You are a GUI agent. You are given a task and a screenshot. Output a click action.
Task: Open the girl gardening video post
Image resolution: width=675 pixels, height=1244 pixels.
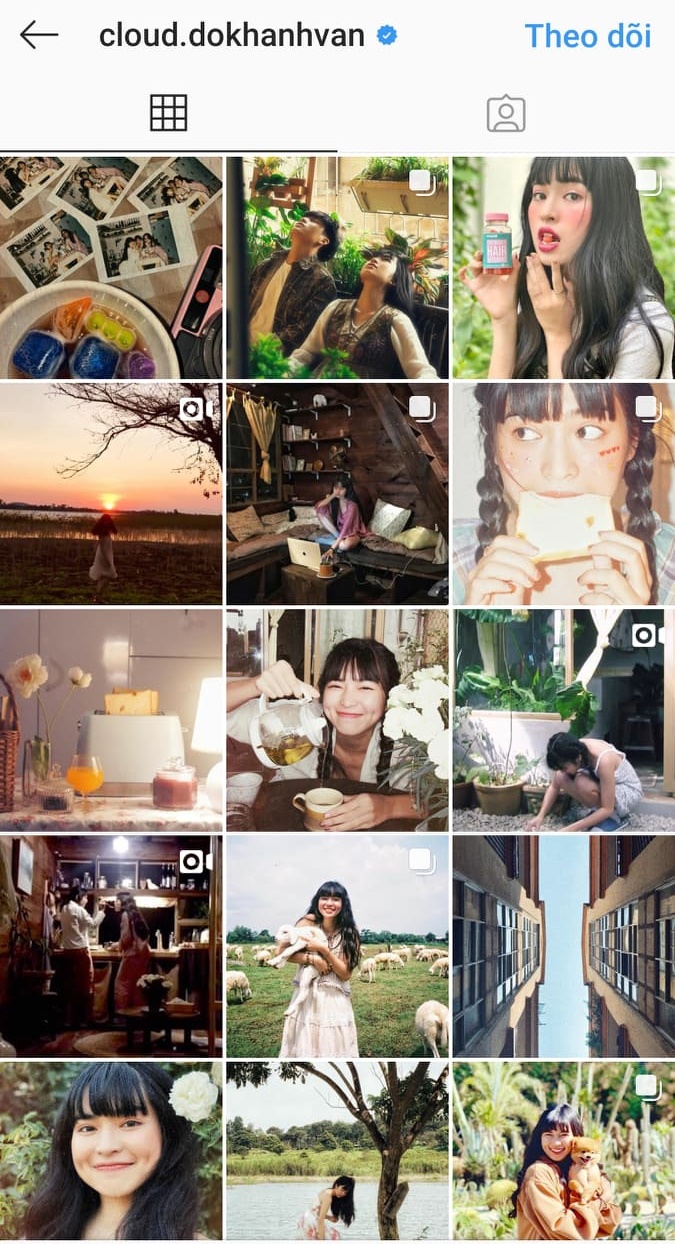(x=563, y=719)
